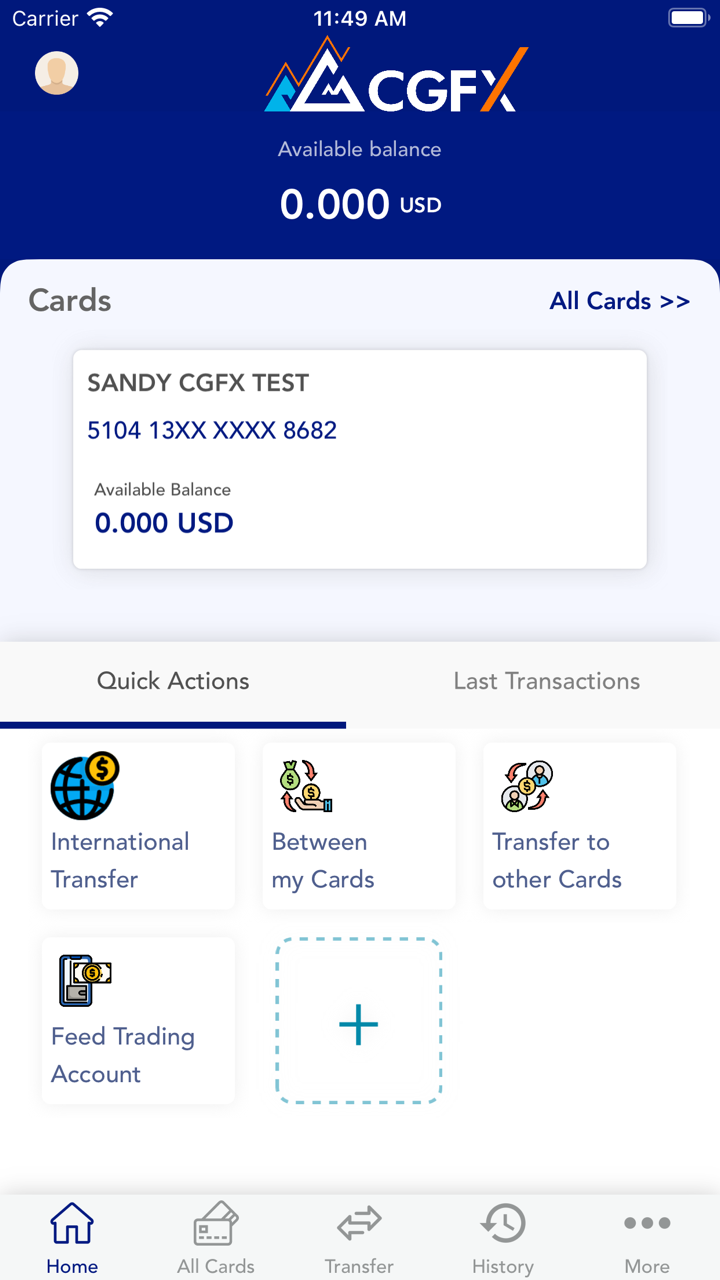The image size is (720, 1280).
Task: Open the All Cards link
Action: coord(619,301)
